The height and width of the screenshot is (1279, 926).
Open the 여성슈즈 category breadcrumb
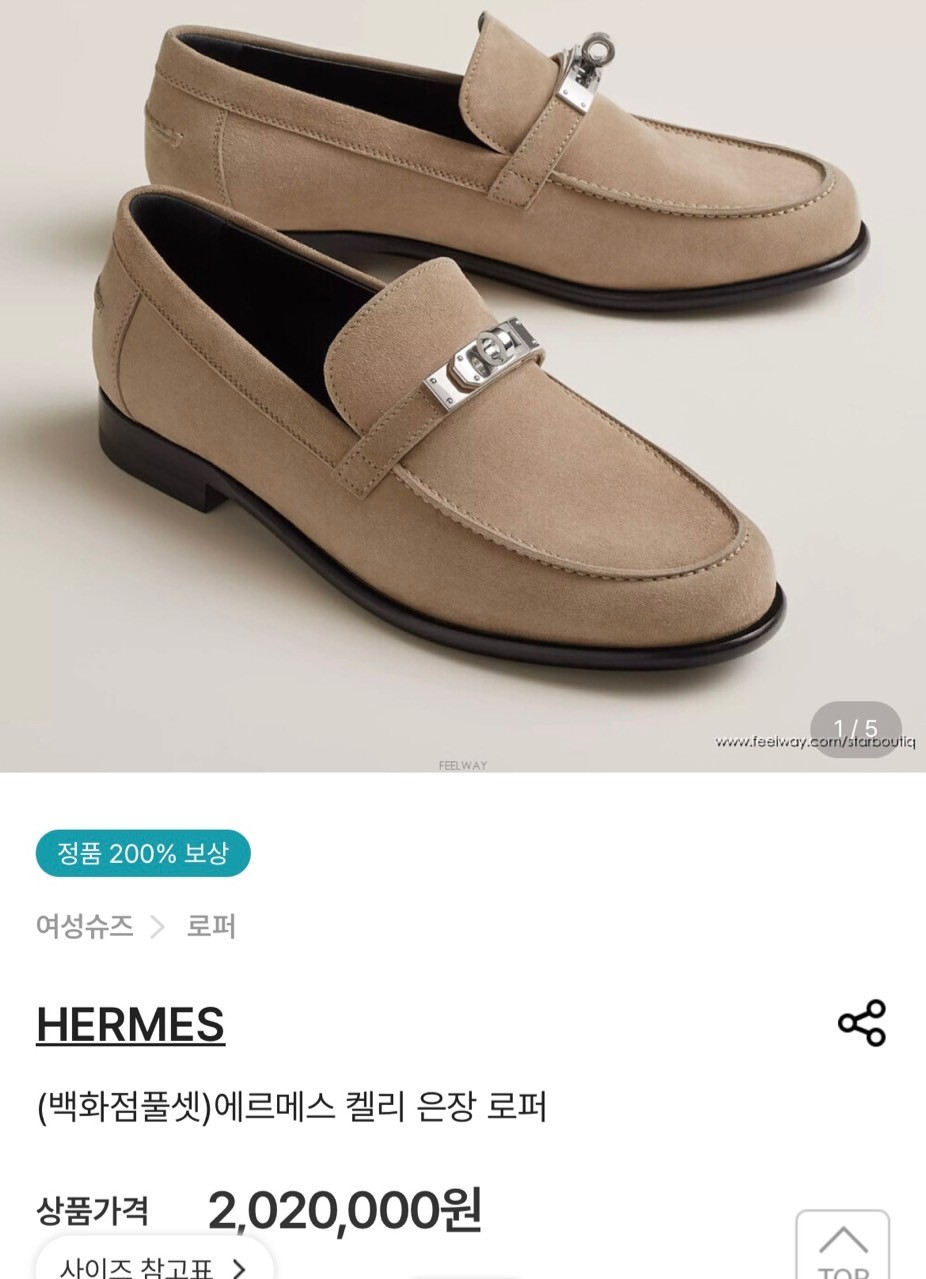85,926
